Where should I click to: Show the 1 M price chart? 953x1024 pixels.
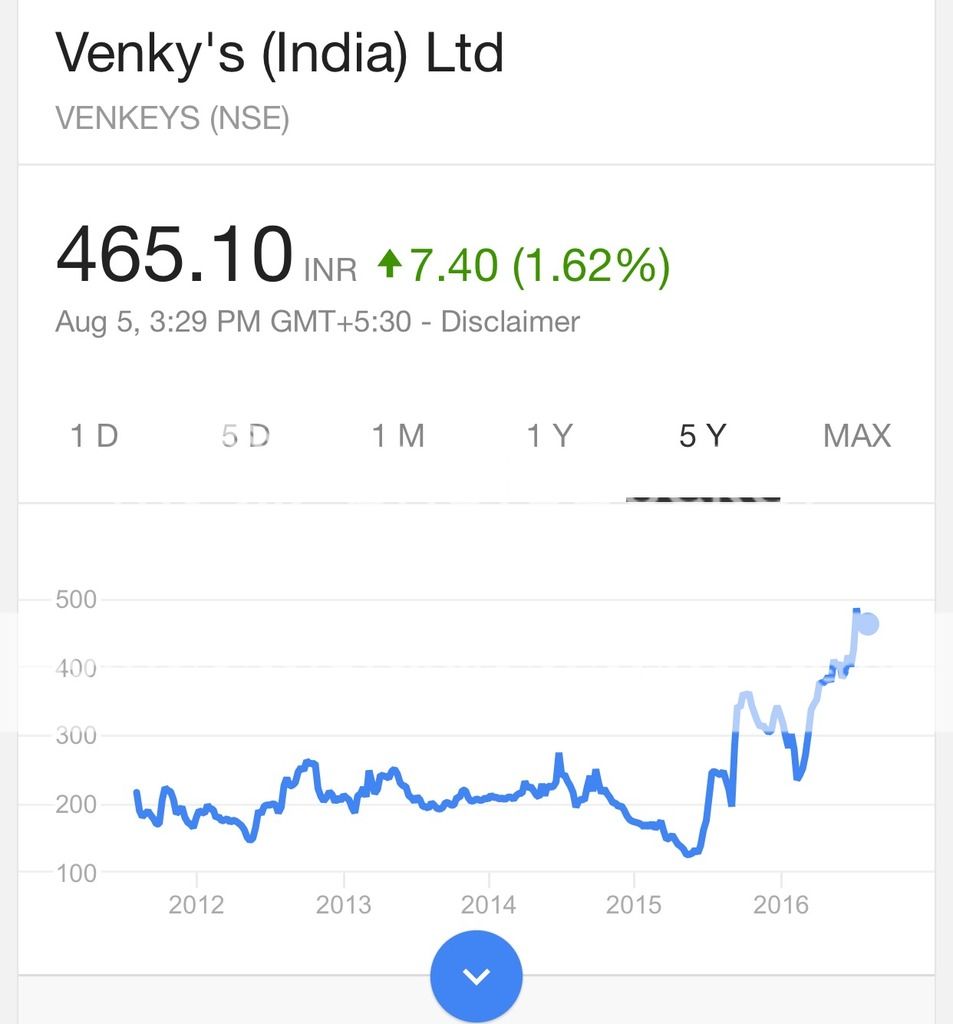[398, 436]
